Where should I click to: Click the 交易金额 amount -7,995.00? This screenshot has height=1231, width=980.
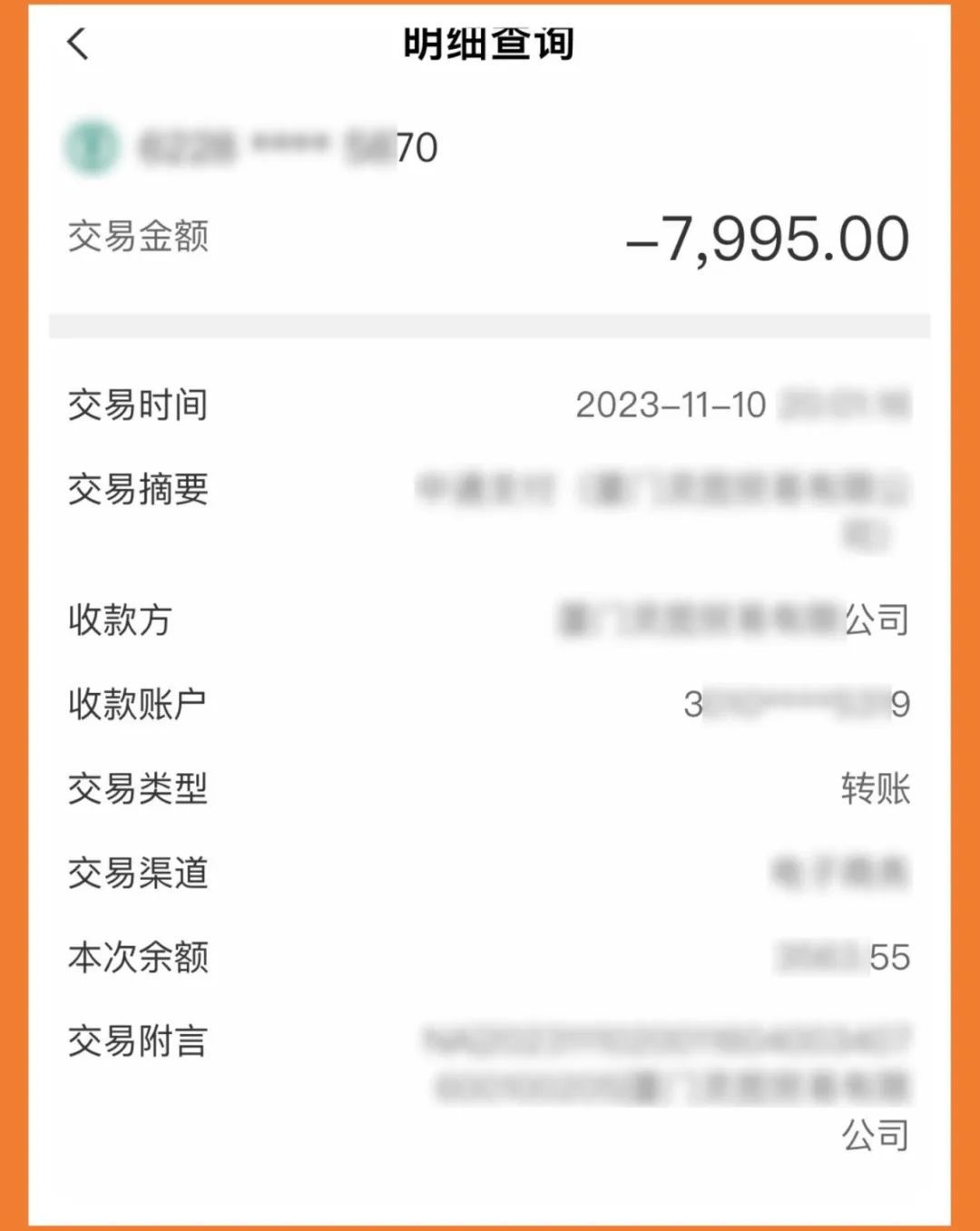pyautogui.click(x=771, y=238)
